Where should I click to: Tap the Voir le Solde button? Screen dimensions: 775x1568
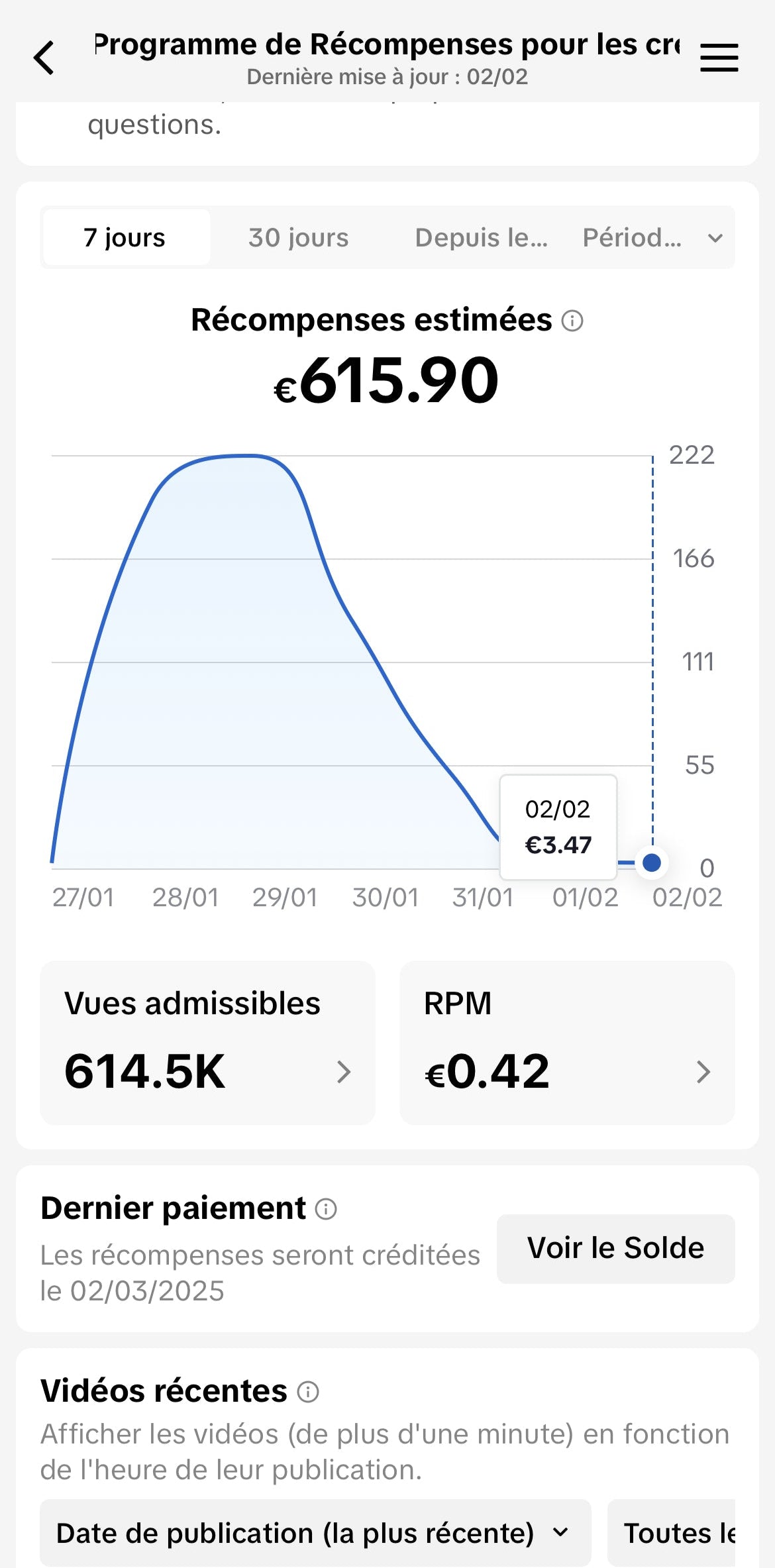[616, 1249]
